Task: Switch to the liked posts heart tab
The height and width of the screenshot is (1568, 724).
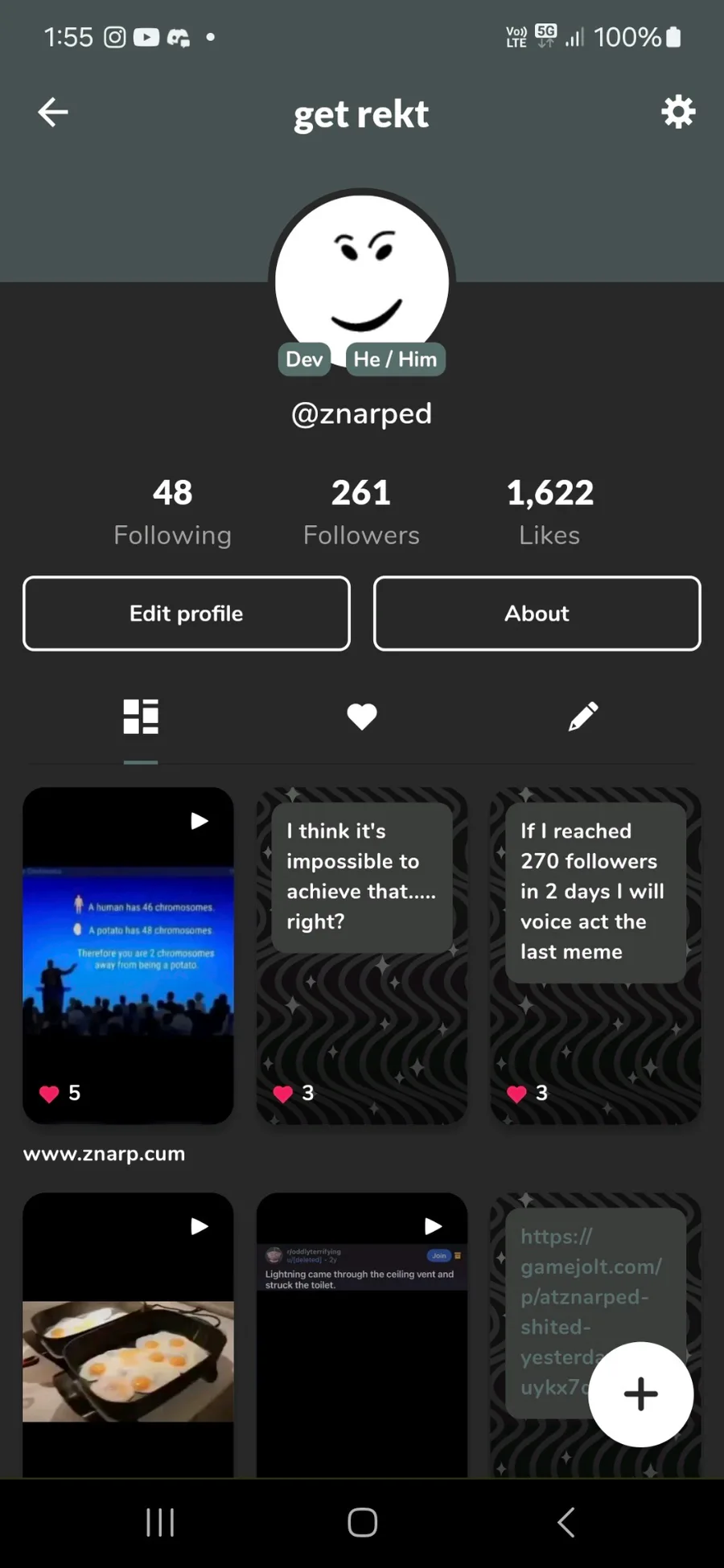Action: point(362,716)
